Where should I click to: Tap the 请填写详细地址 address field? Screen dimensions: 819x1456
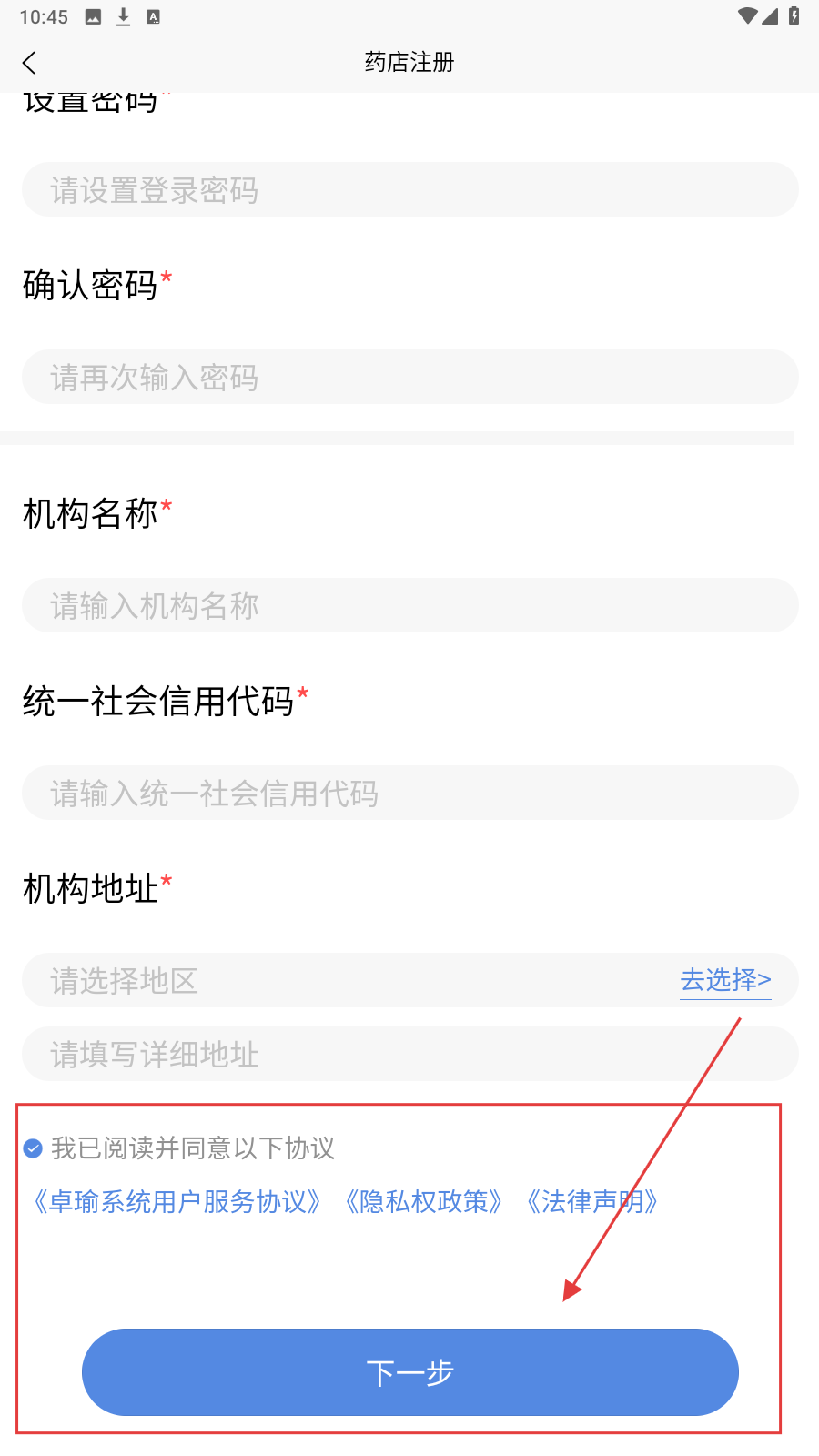[x=409, y=1054]
